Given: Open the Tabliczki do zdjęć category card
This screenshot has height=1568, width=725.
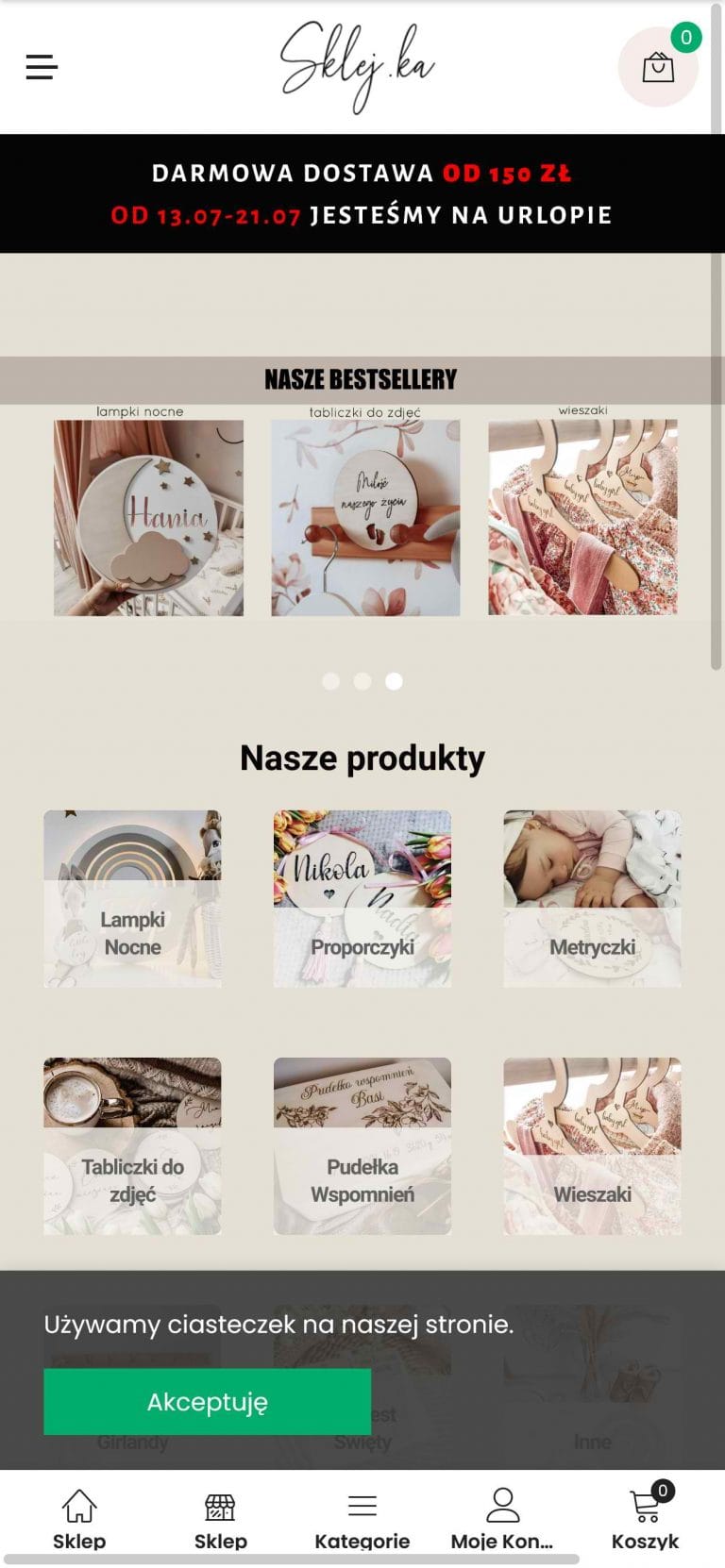Looking at the screenshot, I should [132, 1145].
